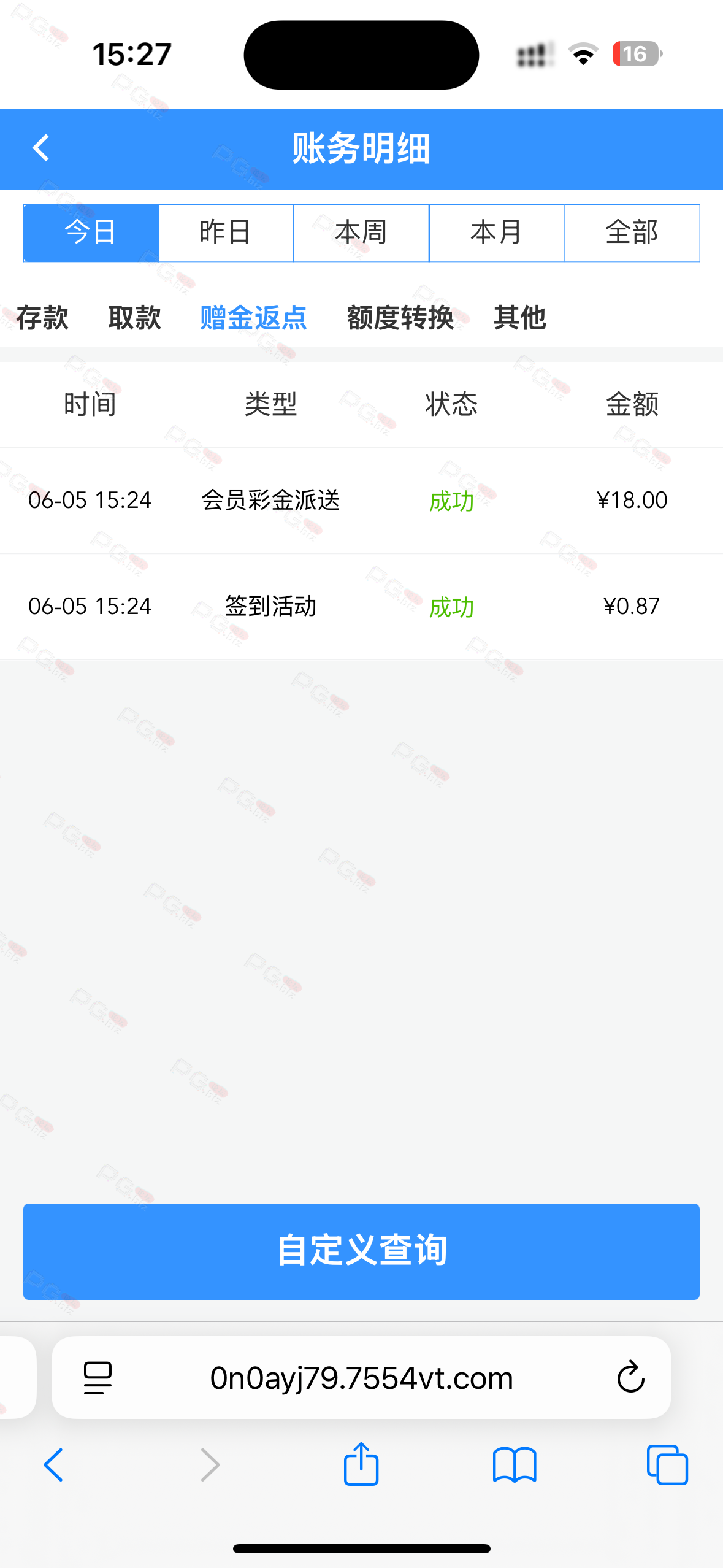
Task: Tap the browser address bar
Action: click(x=361, y=1378)
